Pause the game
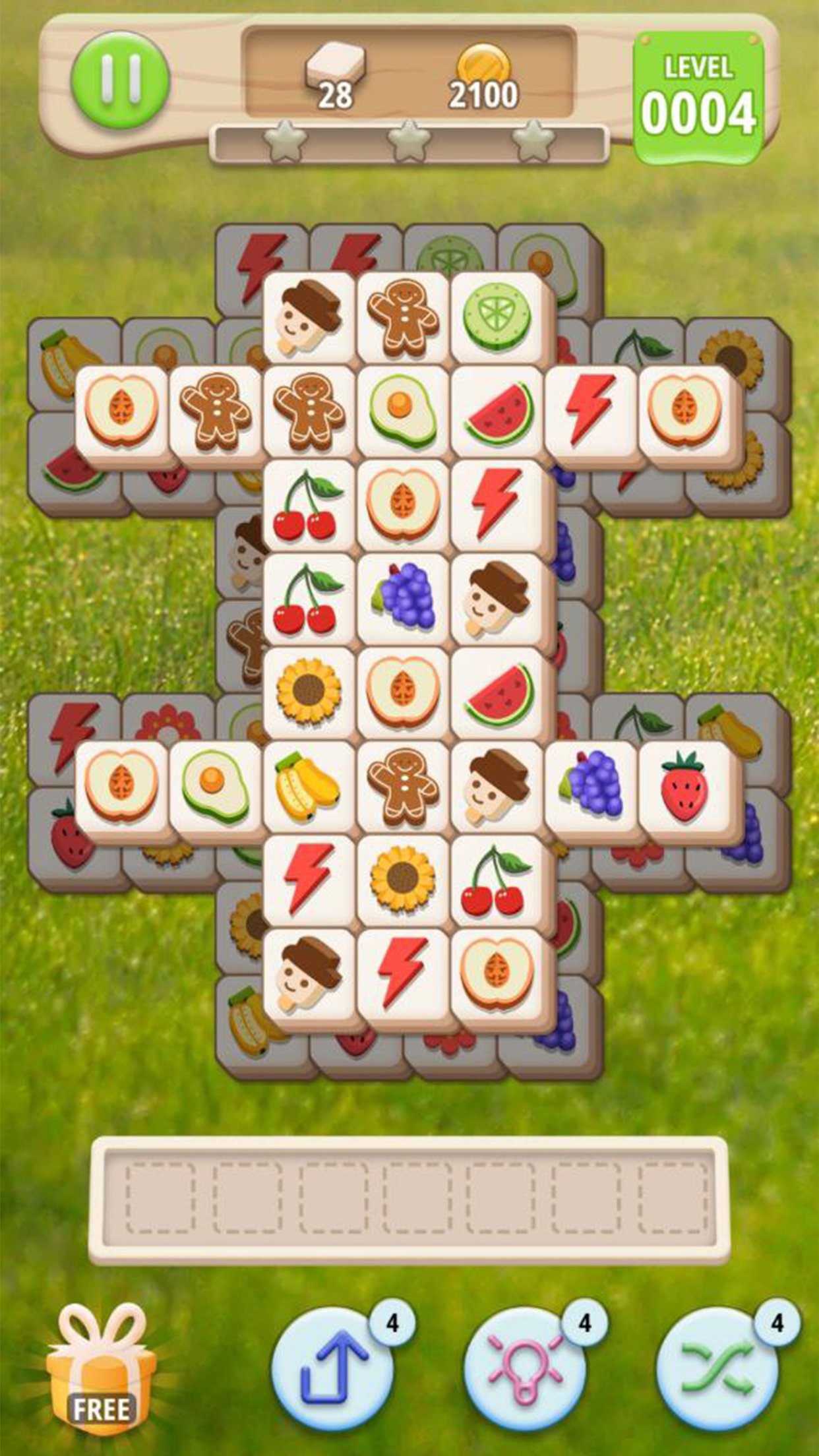This screenshot has width=819, height=1456. click(x=120, y=80)
